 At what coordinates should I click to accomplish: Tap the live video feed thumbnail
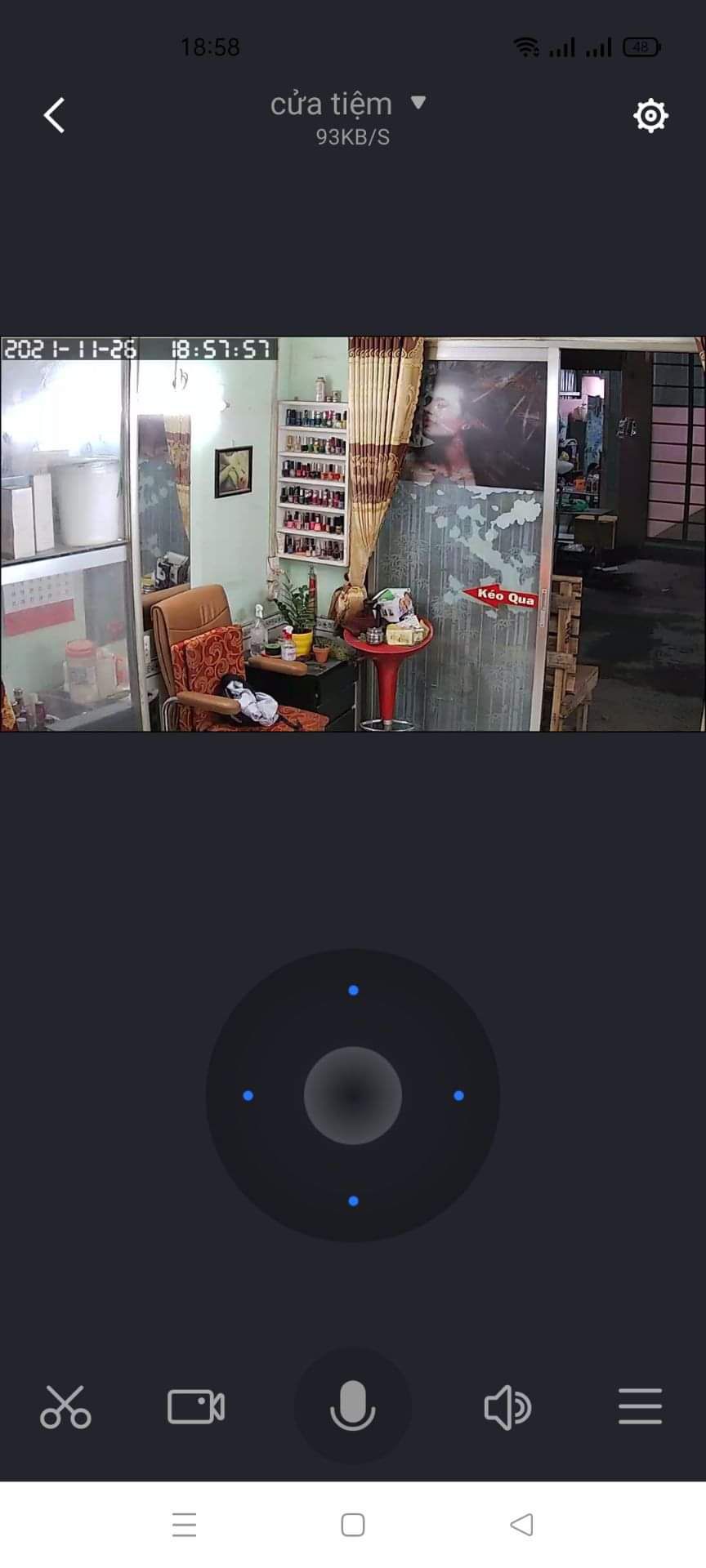pyautogui.click(x=353, y=535)
